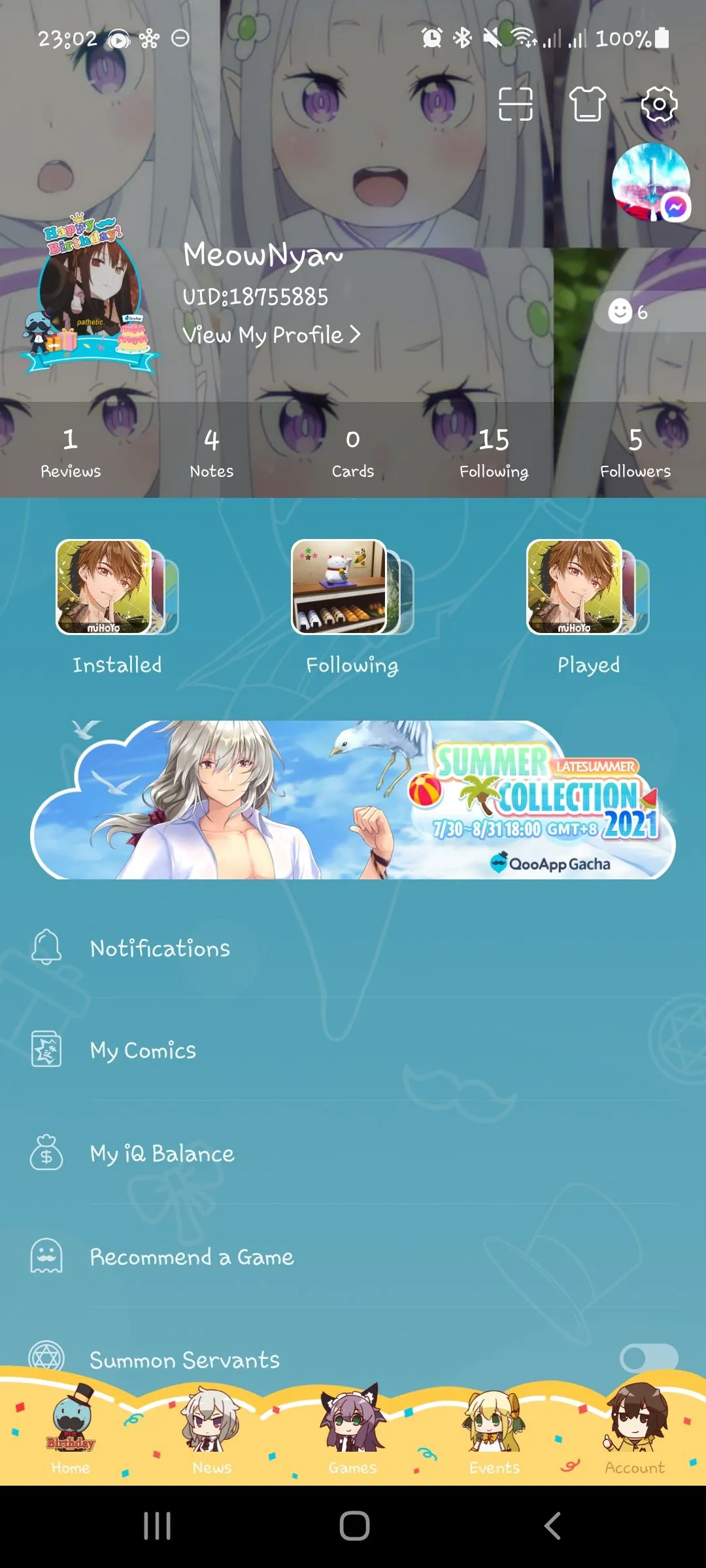This screenshot has height=1568, width=706.
Task: Open the settings gear
Action: point(659,104)
